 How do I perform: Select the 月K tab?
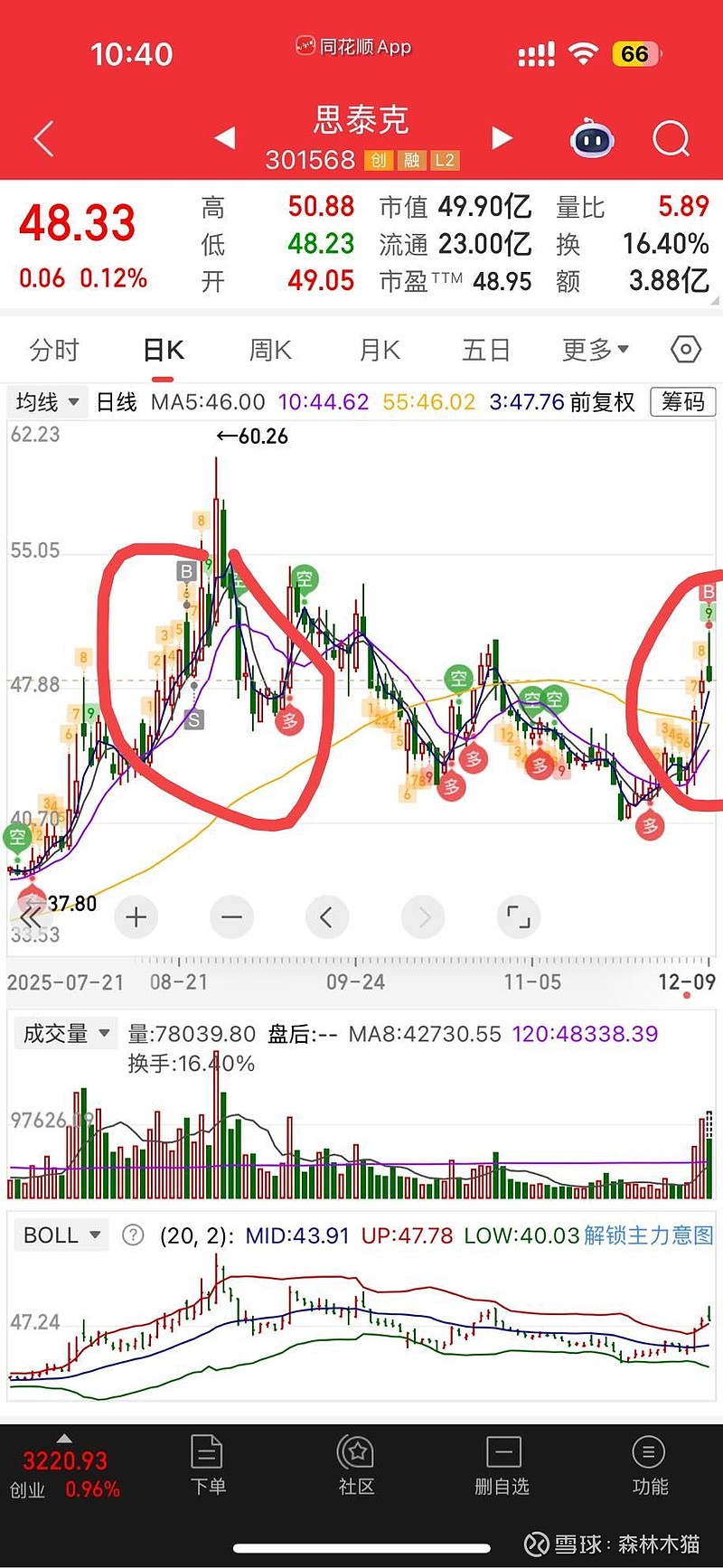(x=380, y=350)
